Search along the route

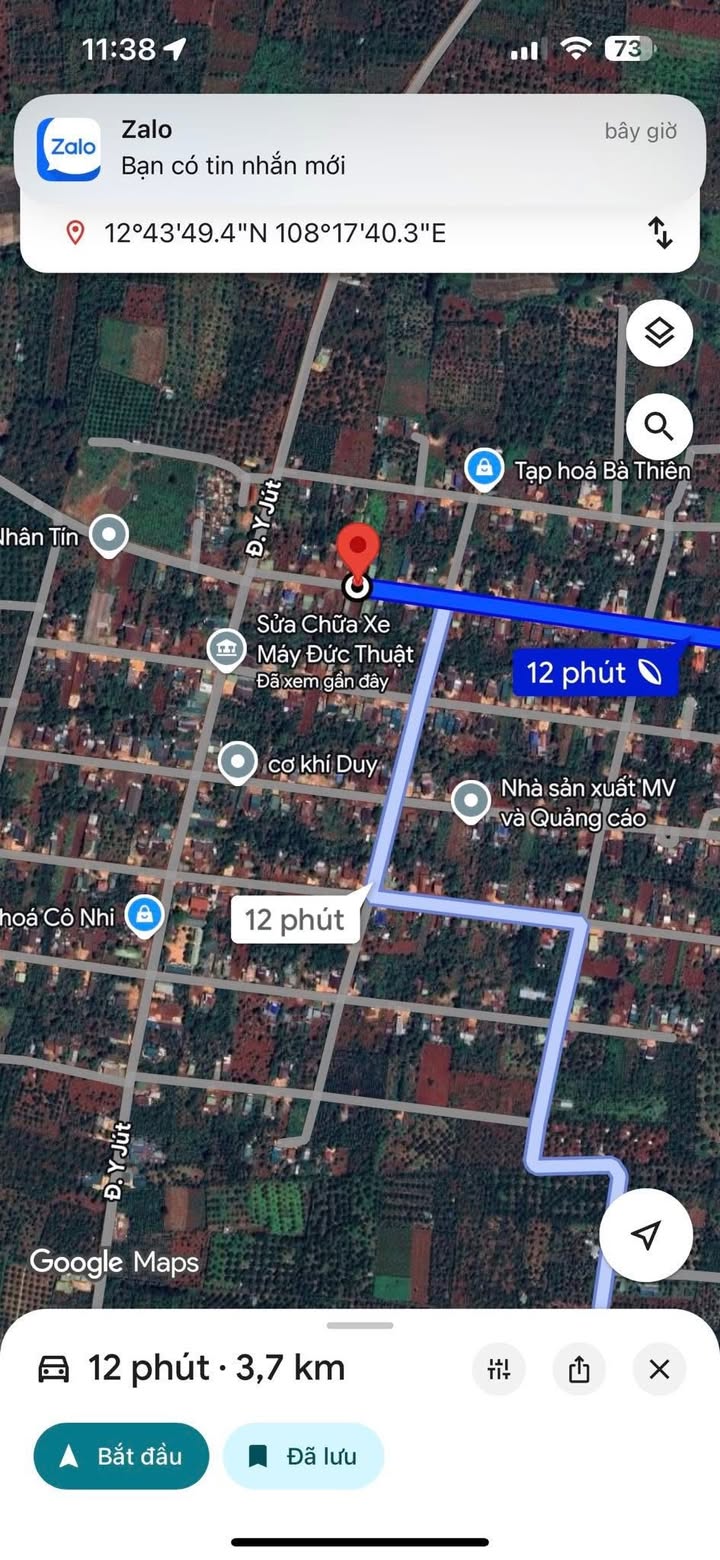[659, 427]
